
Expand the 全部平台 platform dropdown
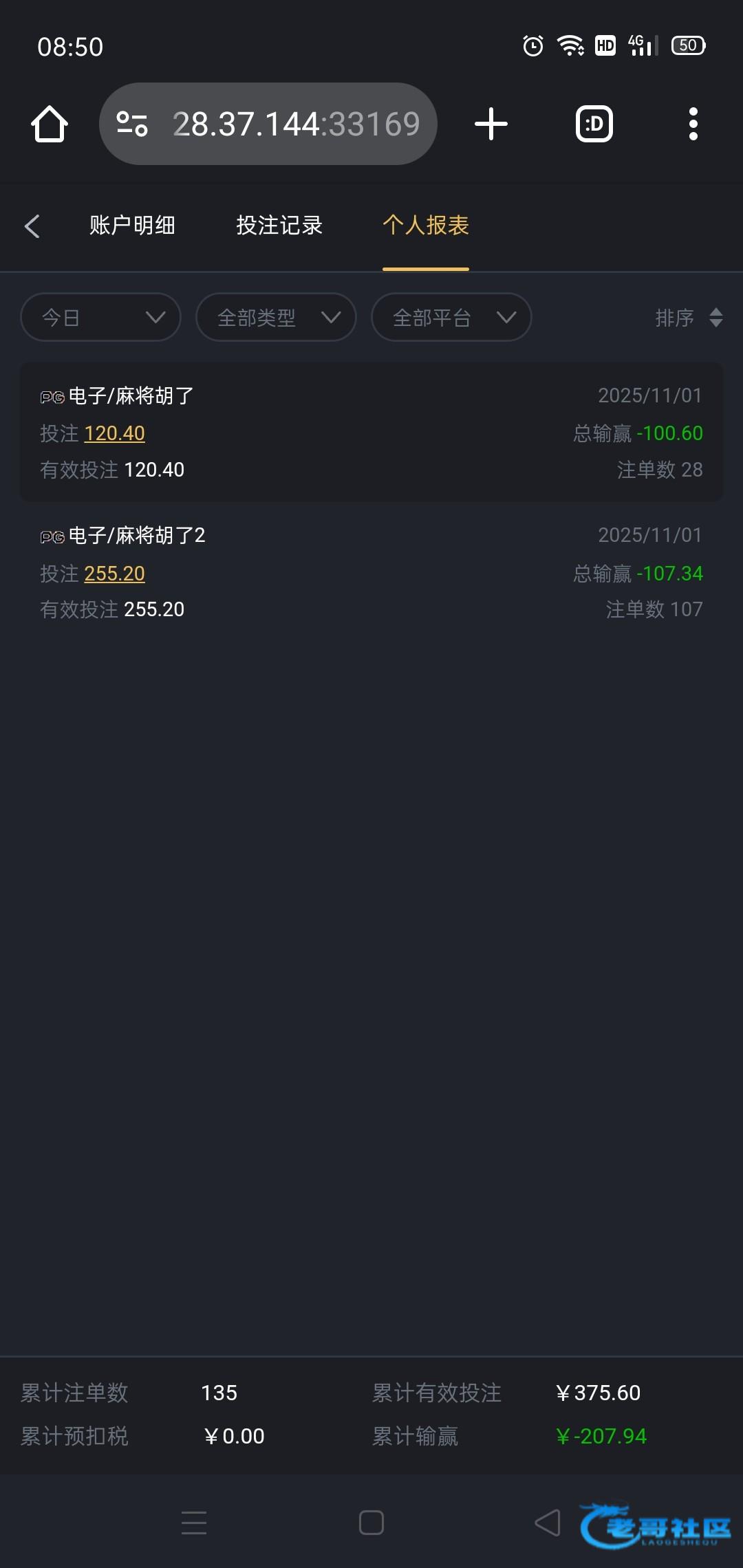point(451,317)
